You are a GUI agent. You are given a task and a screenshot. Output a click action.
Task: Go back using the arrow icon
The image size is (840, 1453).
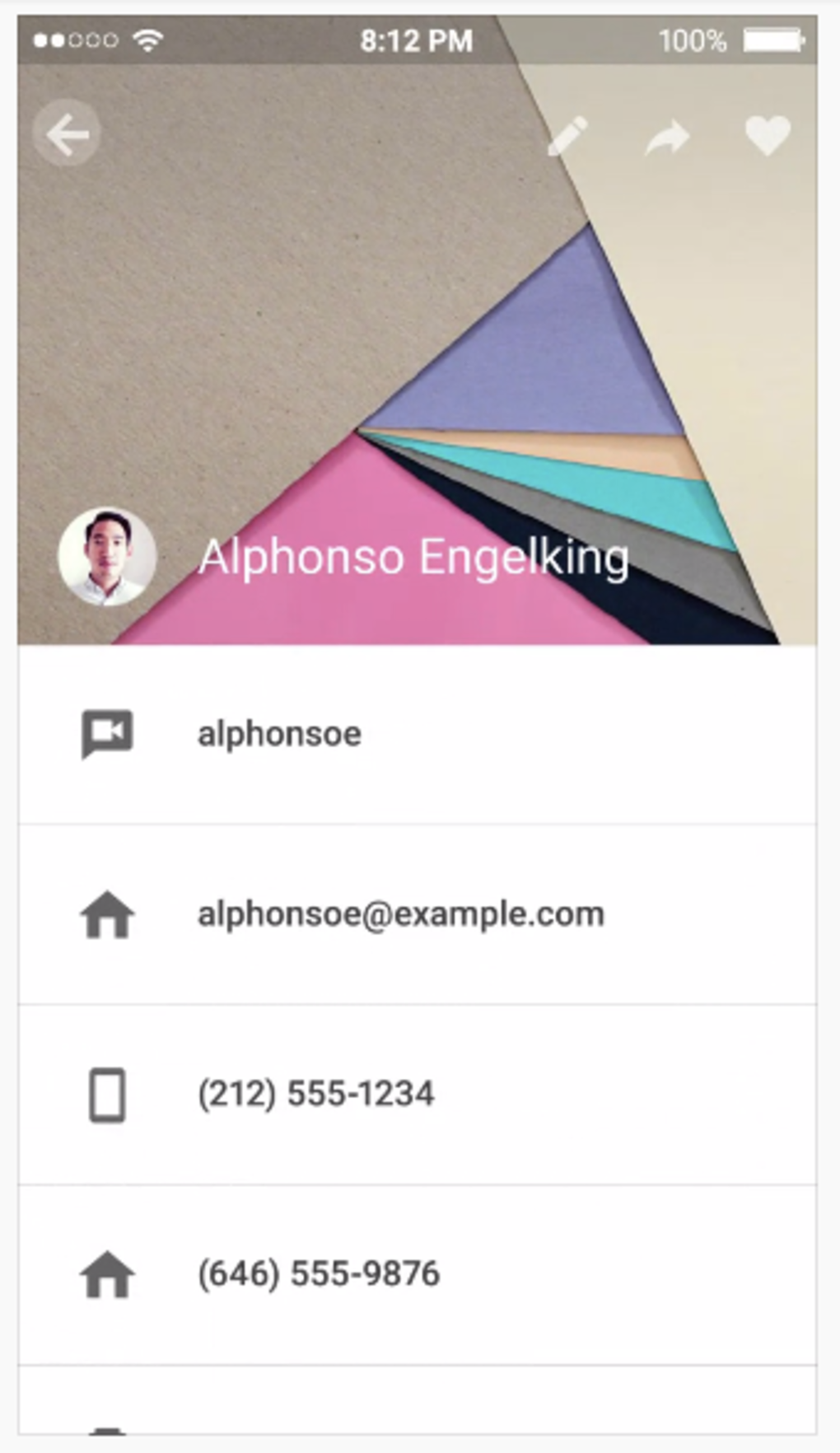point(67,134)
